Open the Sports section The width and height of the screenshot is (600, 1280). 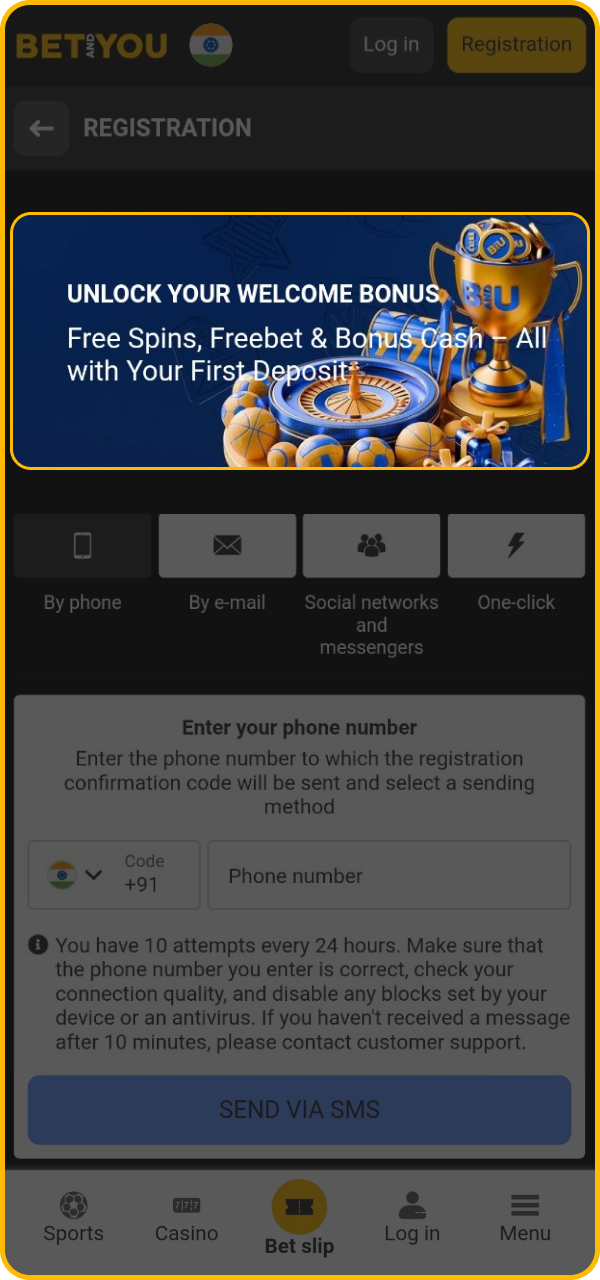tap(73, 1218)
